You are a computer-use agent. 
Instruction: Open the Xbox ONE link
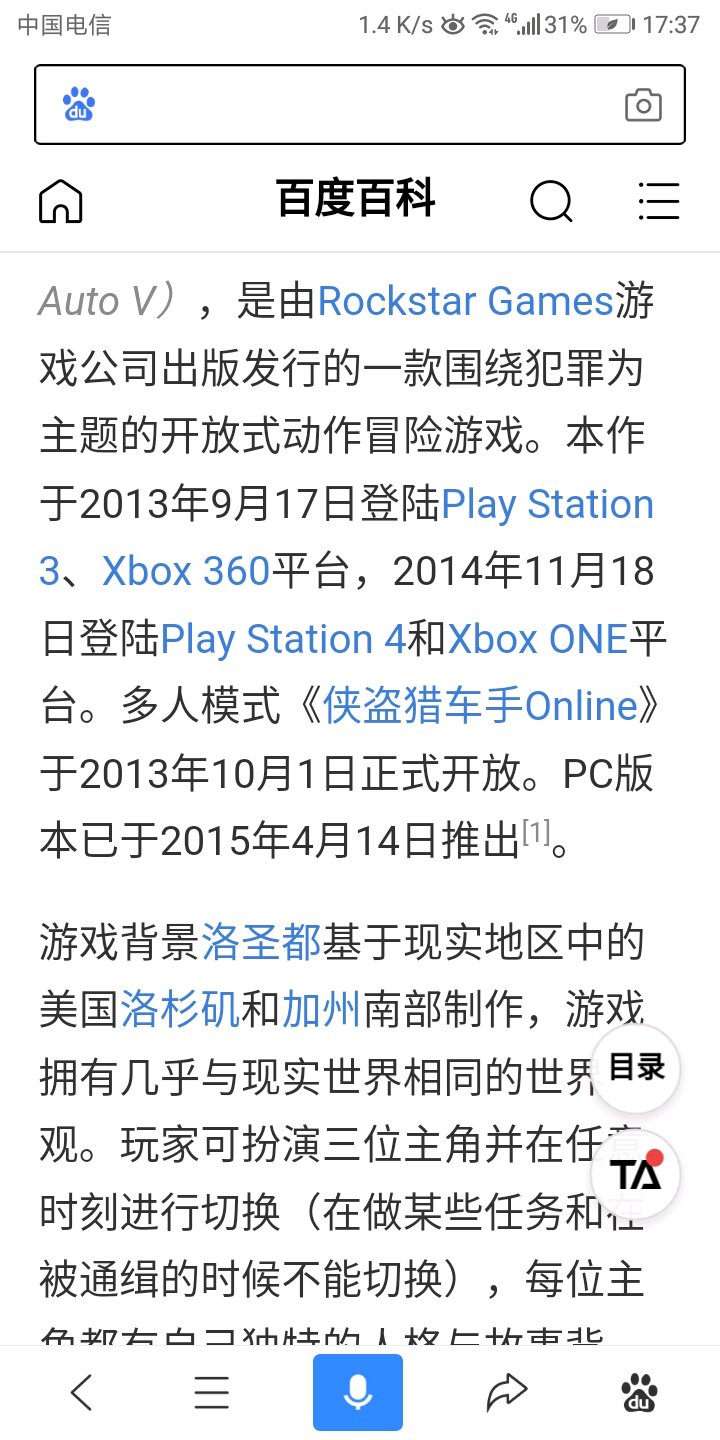pyautogui.click(x=536, y=639)
